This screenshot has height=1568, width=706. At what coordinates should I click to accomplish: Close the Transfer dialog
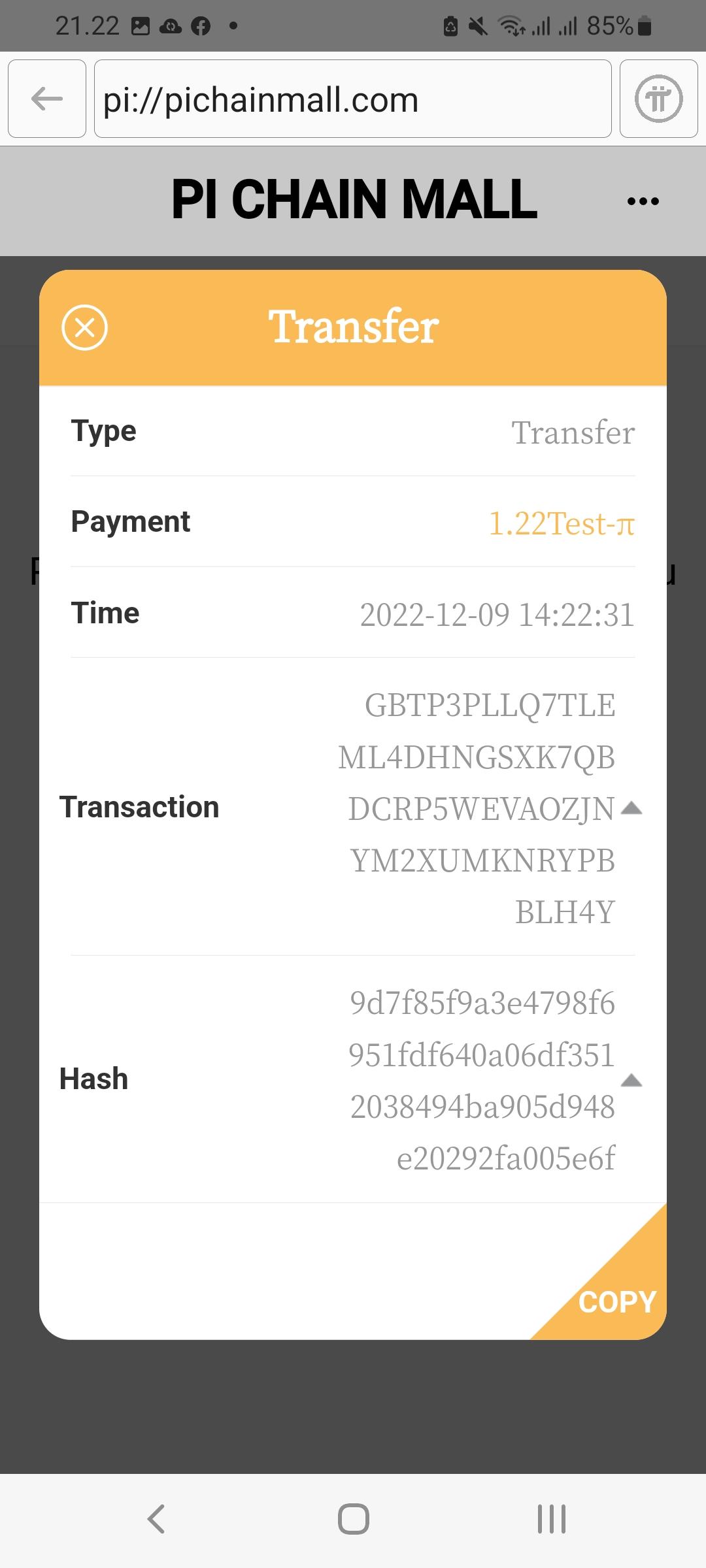[84, 327]
